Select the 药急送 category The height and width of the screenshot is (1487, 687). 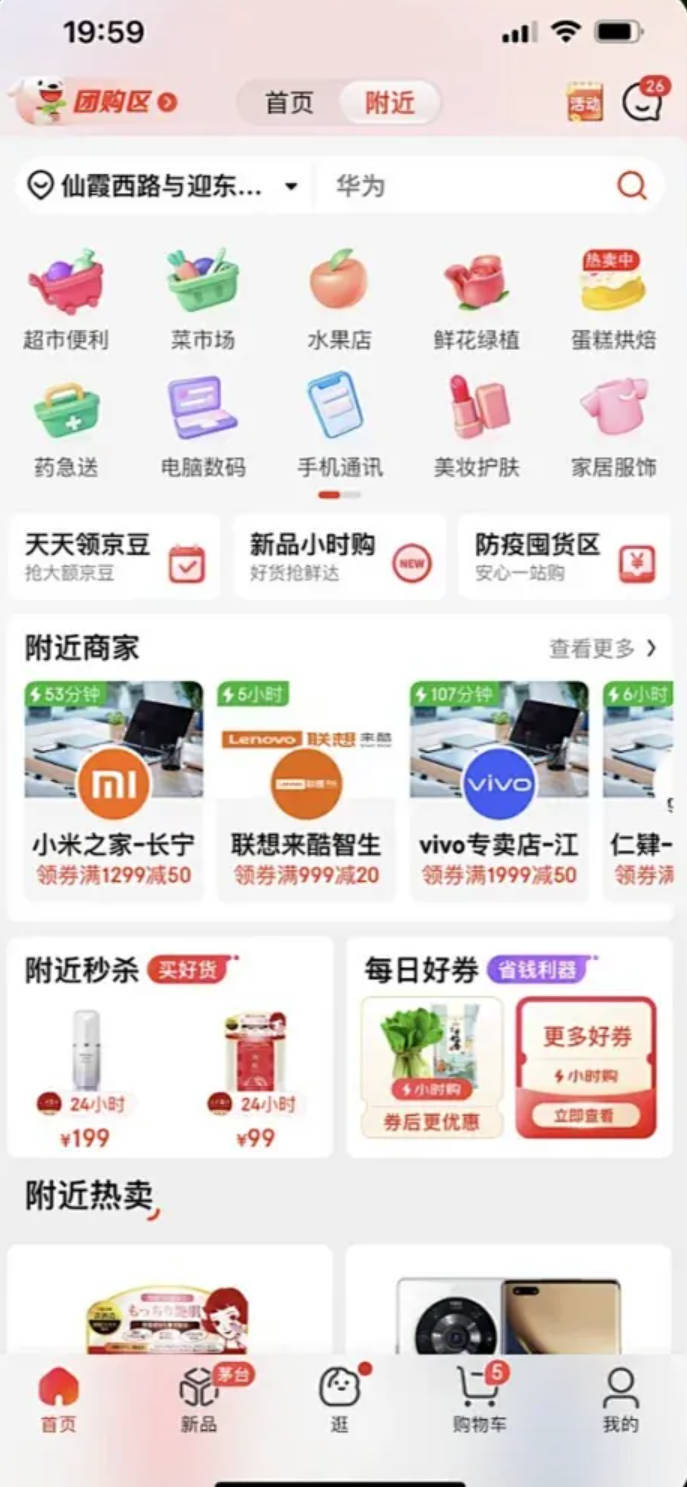click(66, 427)
